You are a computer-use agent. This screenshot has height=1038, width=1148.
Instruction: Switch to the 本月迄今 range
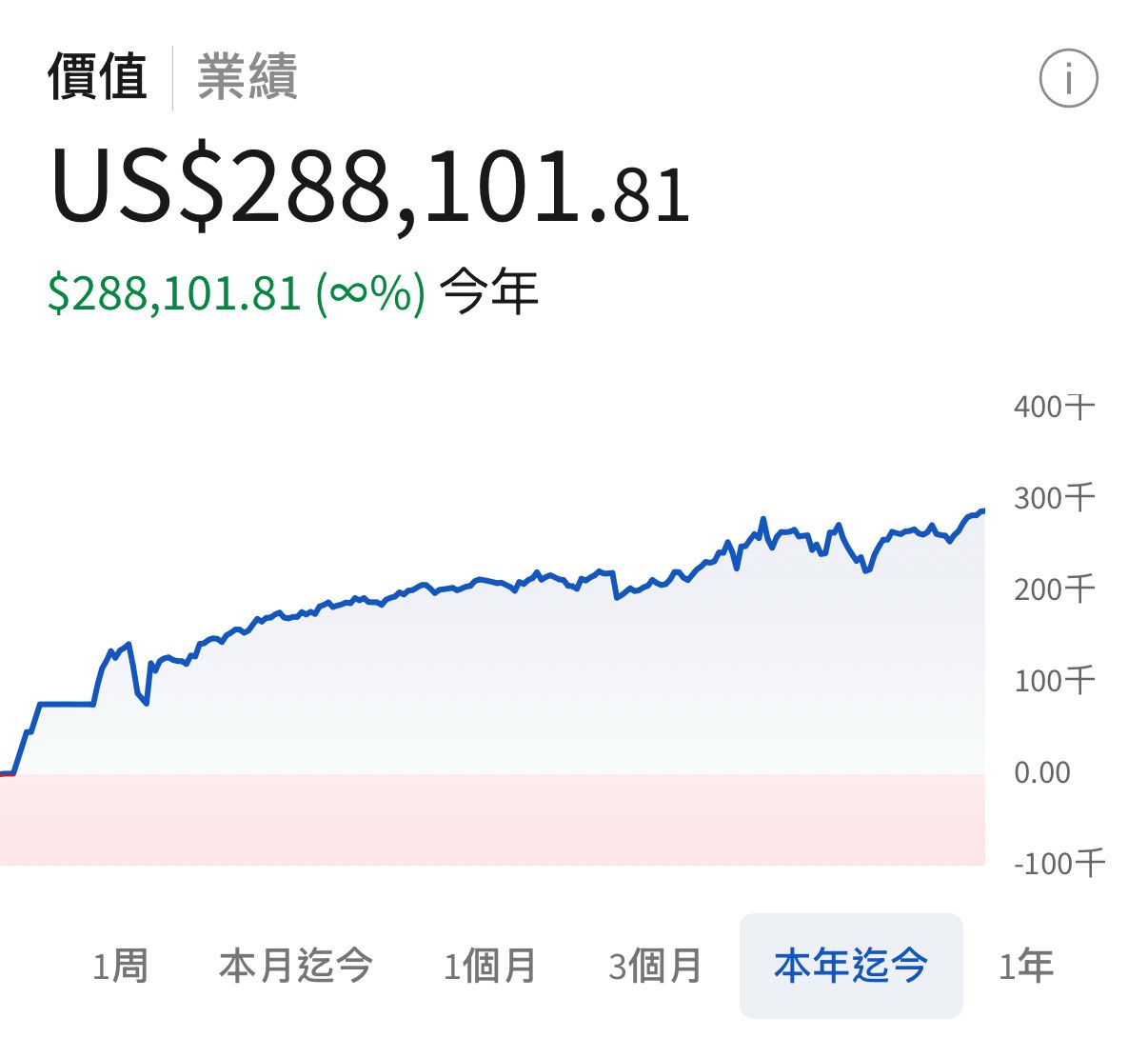296,967
